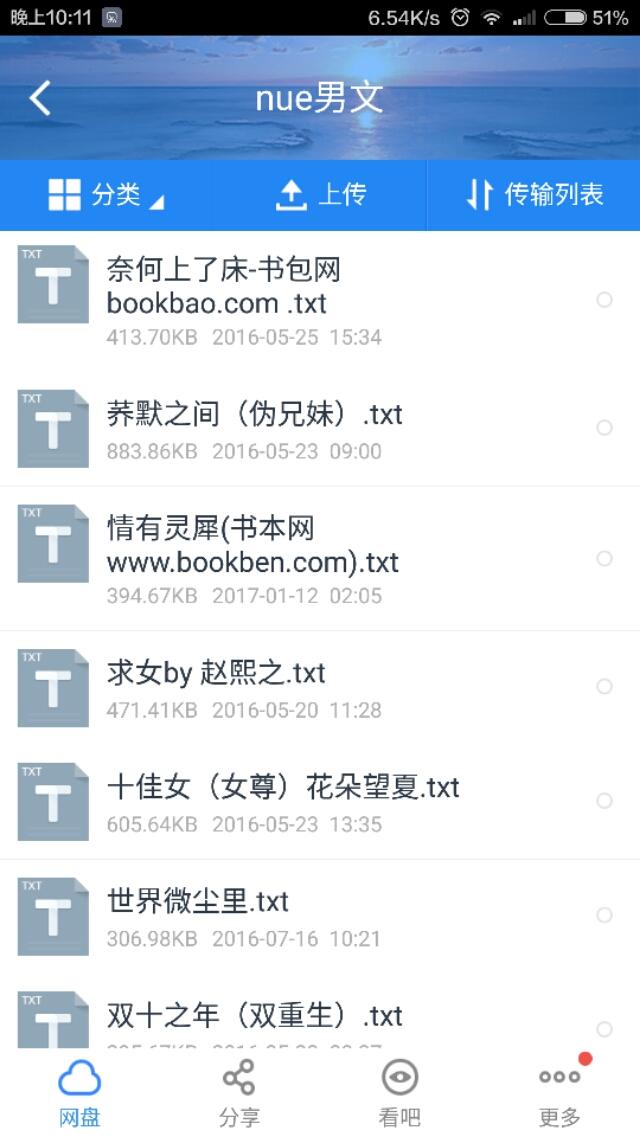Image resolution: width=640 pixels, height=1137 pixels.
Task: Select the circle next to 求女by 赵熙之.txt
Action: pyautogui.click(x=604, y=686)
